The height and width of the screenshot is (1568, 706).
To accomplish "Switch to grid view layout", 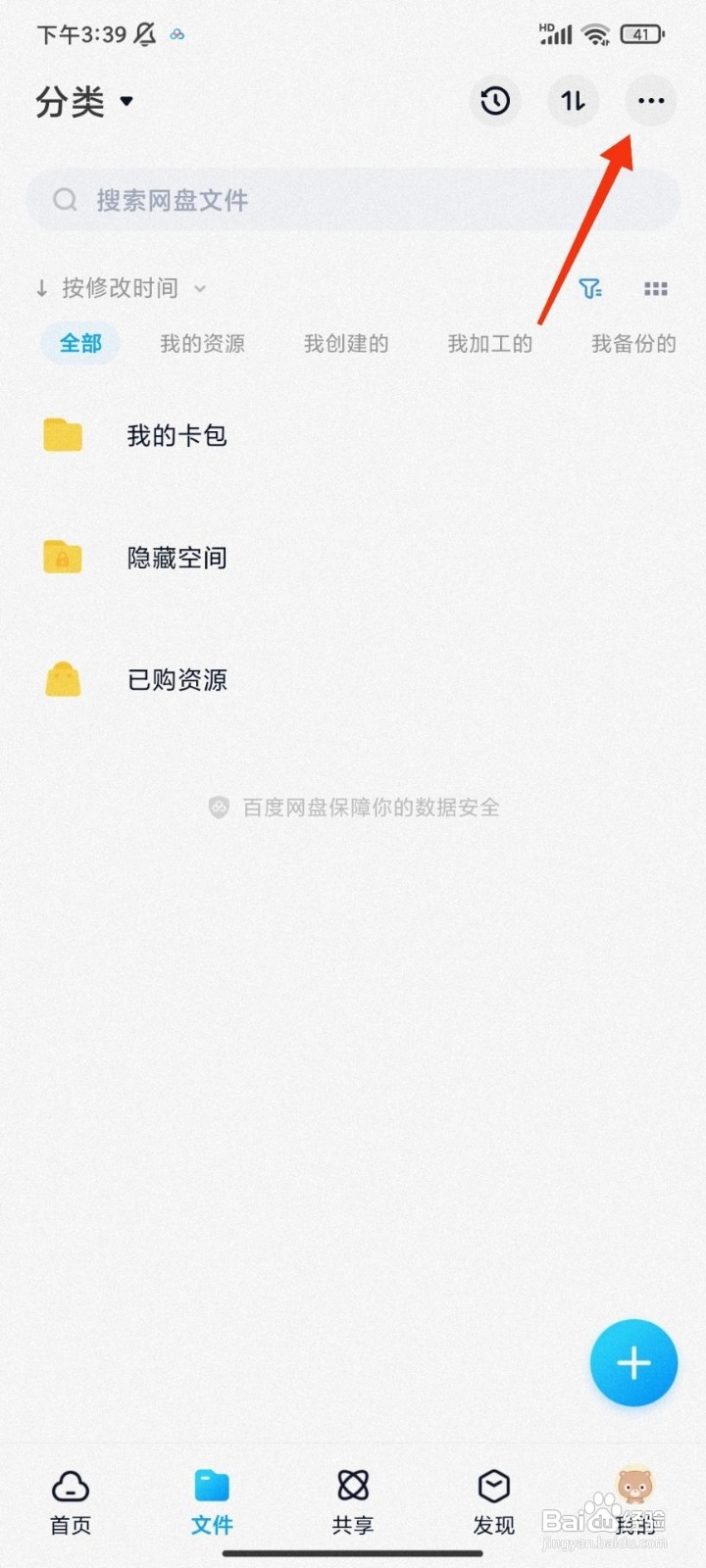I will [x=655, y=288].
